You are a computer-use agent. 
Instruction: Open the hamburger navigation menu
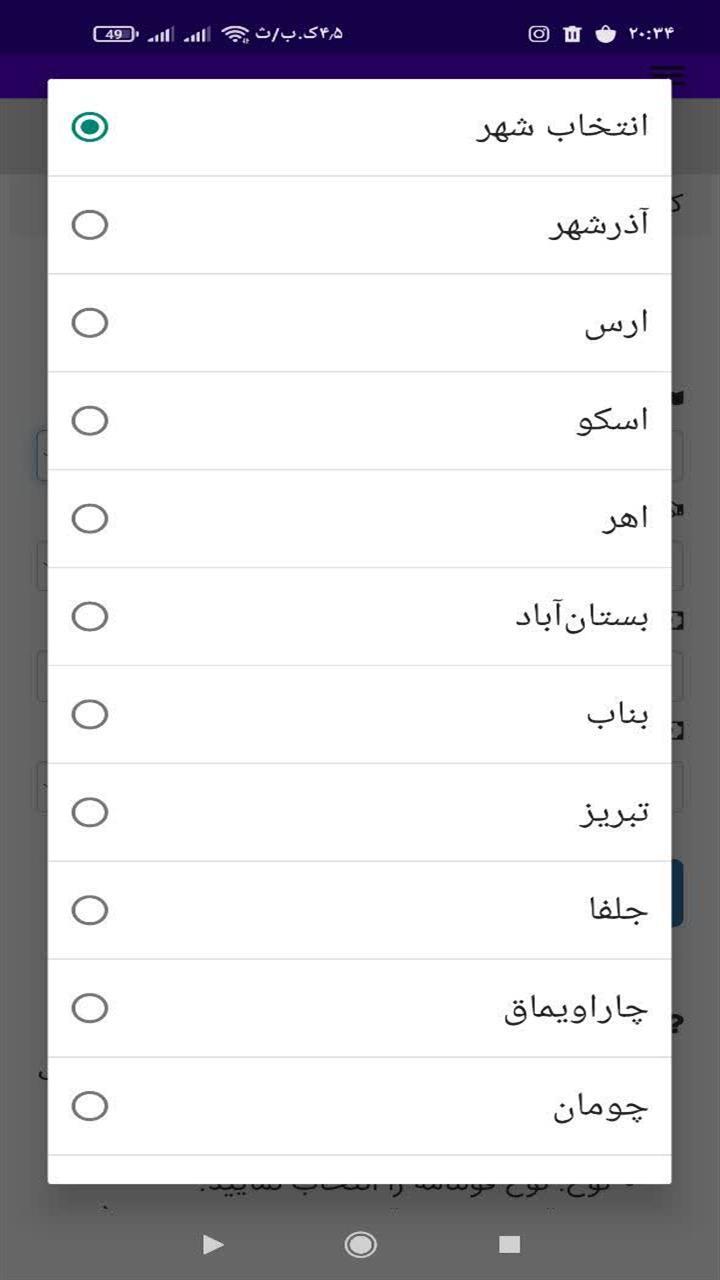point(664,75)
